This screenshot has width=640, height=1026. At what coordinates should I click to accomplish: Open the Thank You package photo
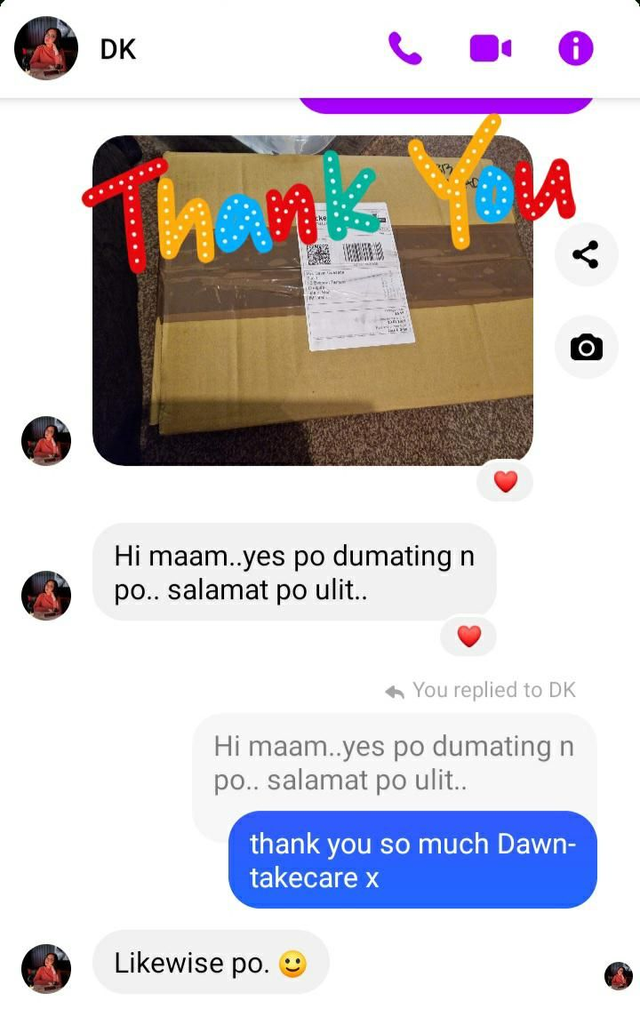(x=312, y=300)
